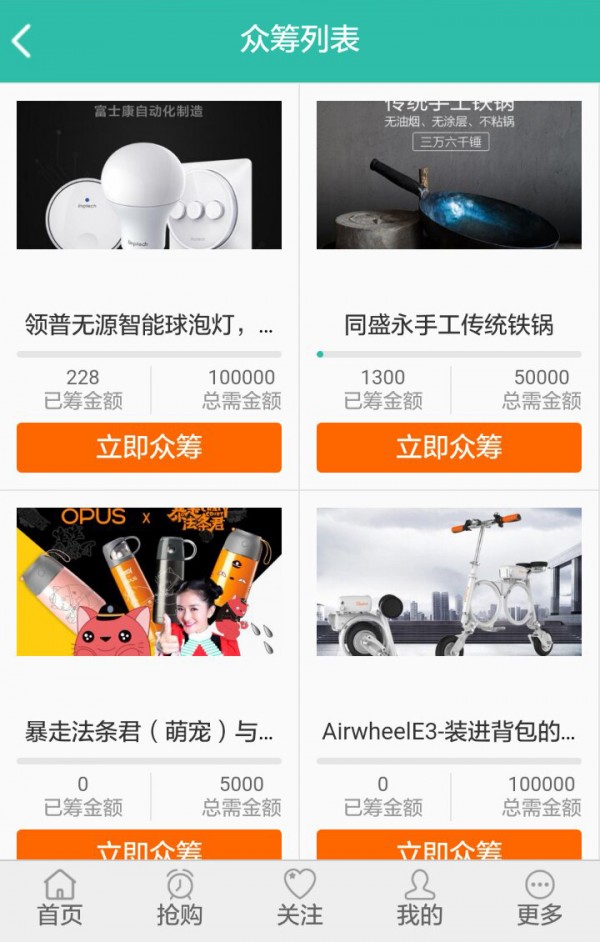Switch to the 首页 tab
The height and width of the screenshot is (942, 600).
click(60, 898)
